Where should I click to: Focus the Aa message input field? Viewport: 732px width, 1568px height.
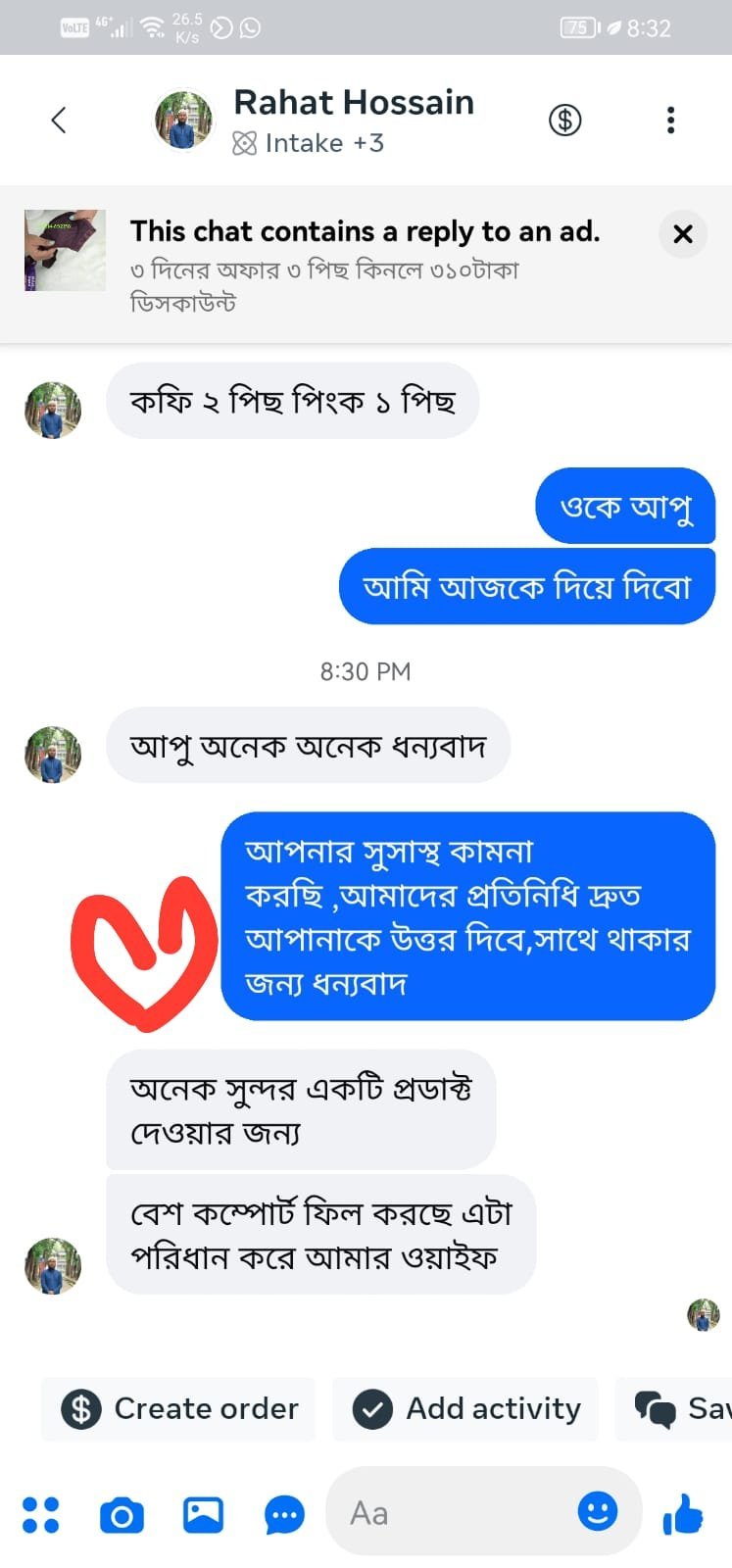tap(451, 1513)
